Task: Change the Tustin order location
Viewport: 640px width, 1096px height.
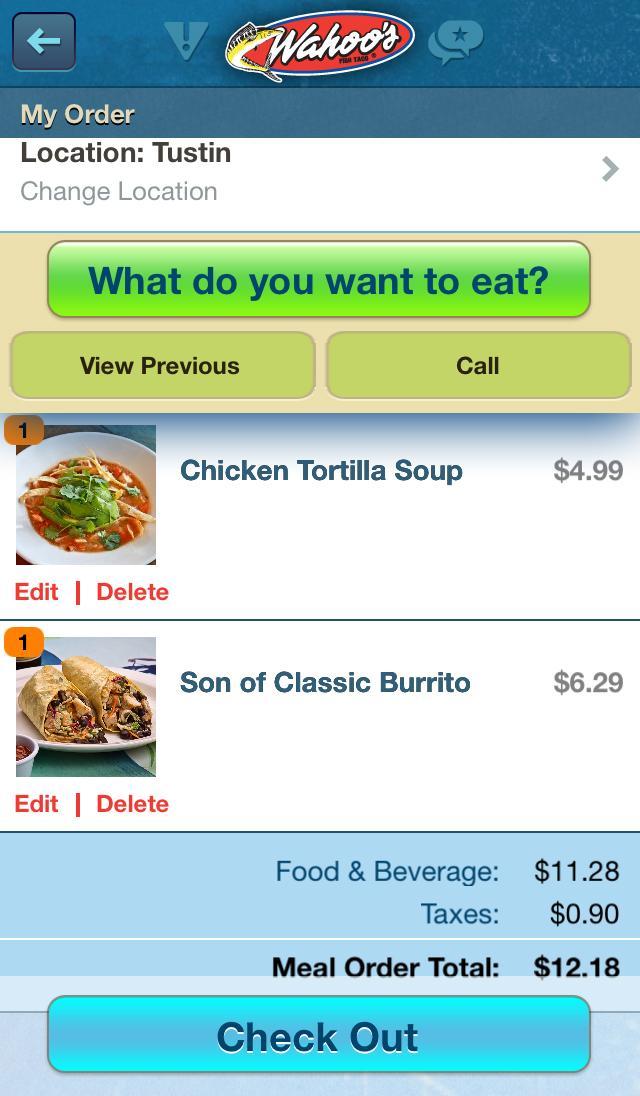Action: tap(320, 172)
